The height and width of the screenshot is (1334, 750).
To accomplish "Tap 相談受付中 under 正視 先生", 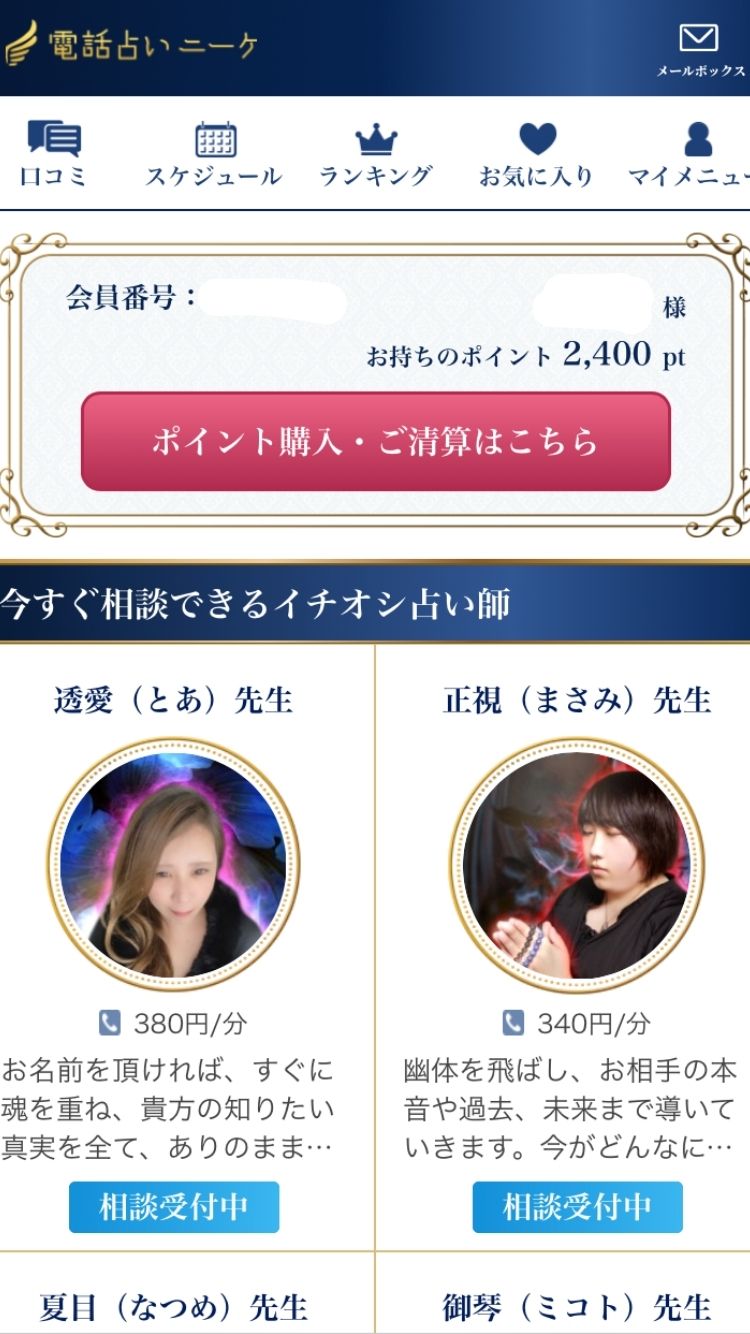I will coord(577,1207).
